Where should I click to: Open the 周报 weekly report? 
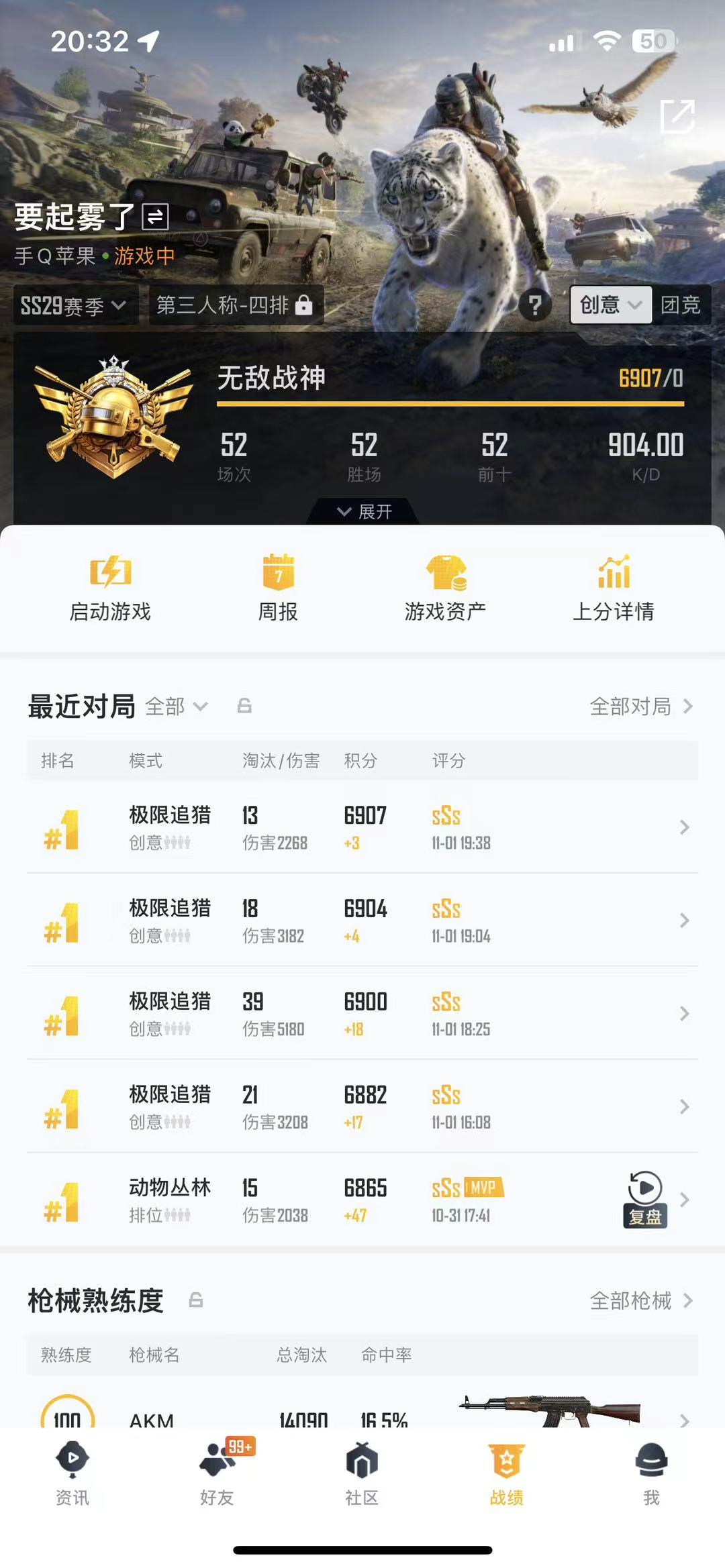278,588
